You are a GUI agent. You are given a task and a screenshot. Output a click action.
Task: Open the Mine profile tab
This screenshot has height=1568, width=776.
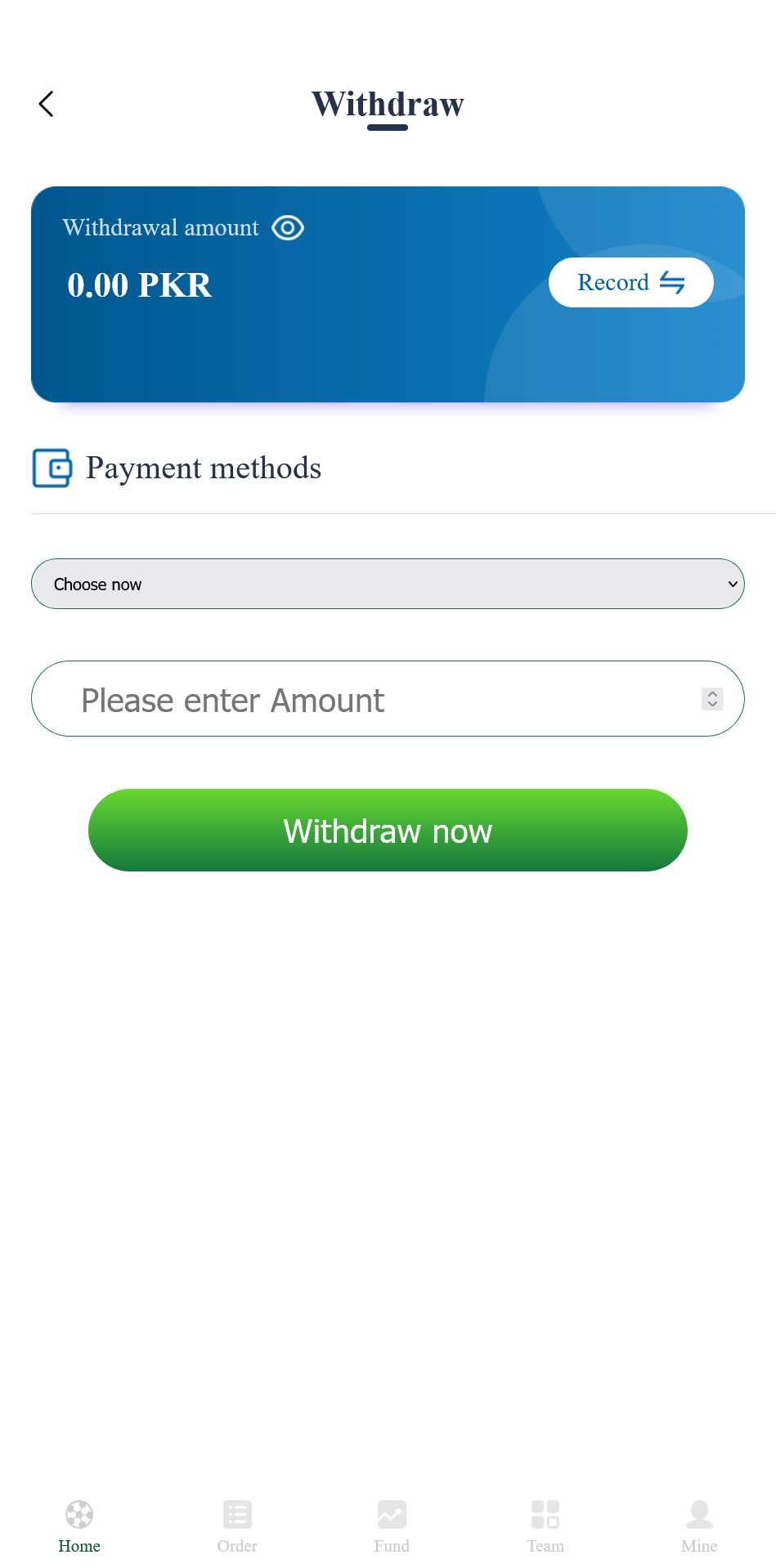(x=699, y=1525)
